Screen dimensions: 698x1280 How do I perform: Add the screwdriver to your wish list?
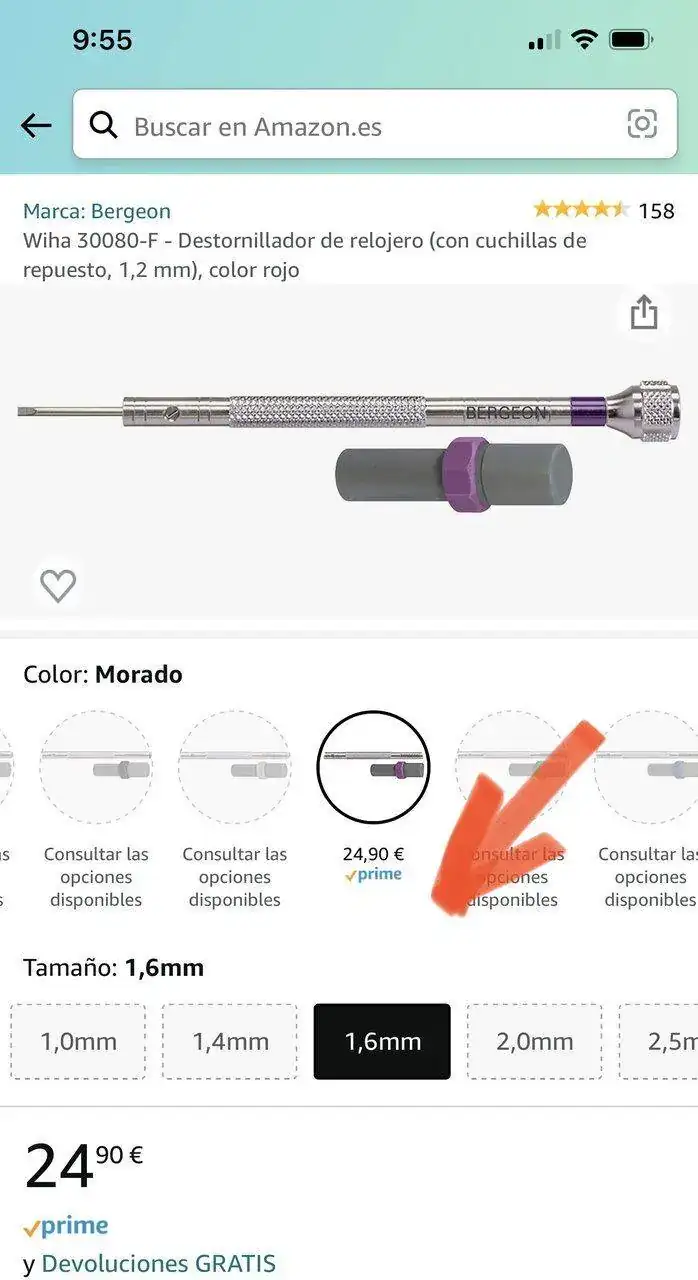tap(58, 585)
